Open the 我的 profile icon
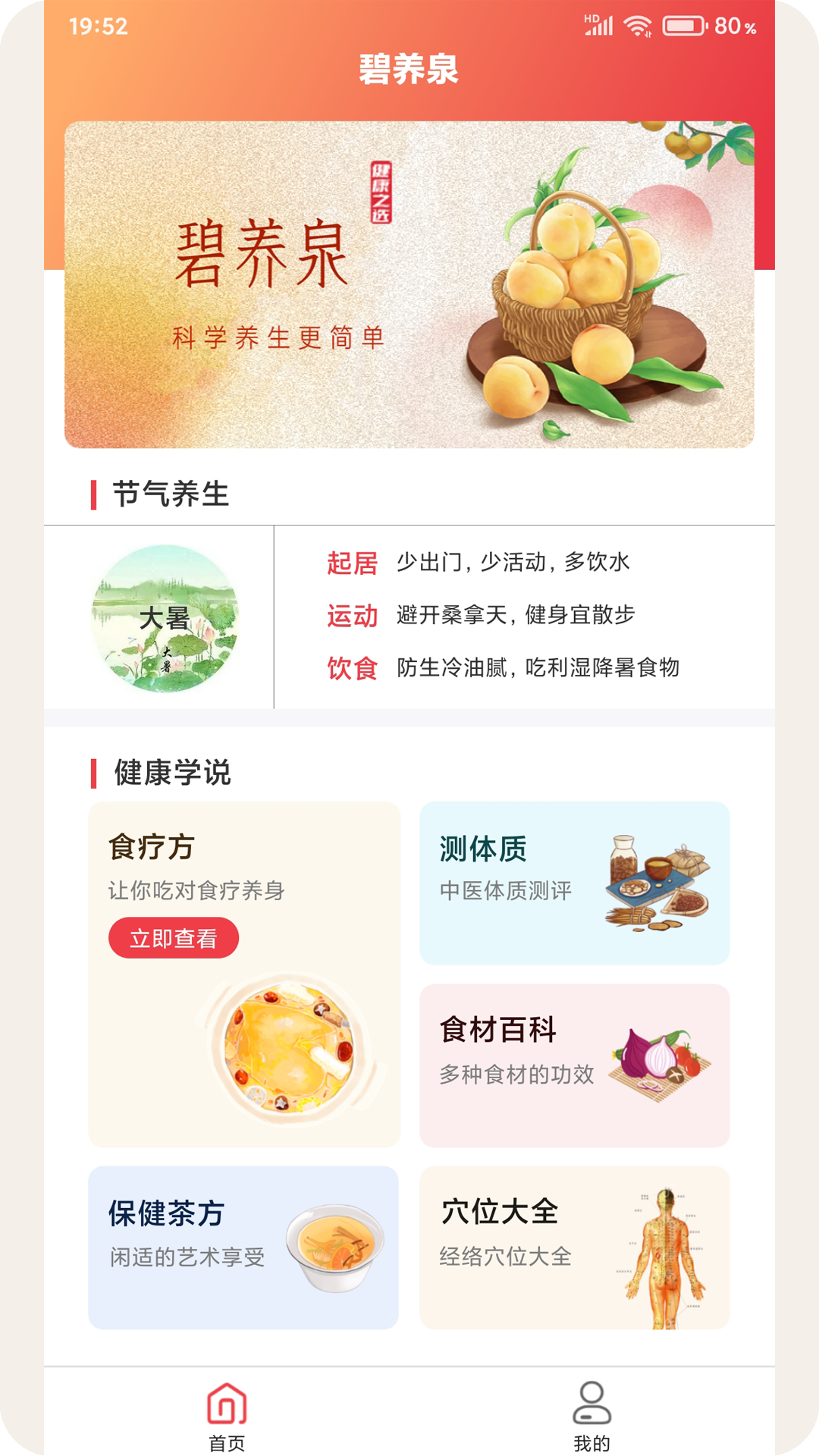This screenshot has height=1456, width=819. (592, 1400)
